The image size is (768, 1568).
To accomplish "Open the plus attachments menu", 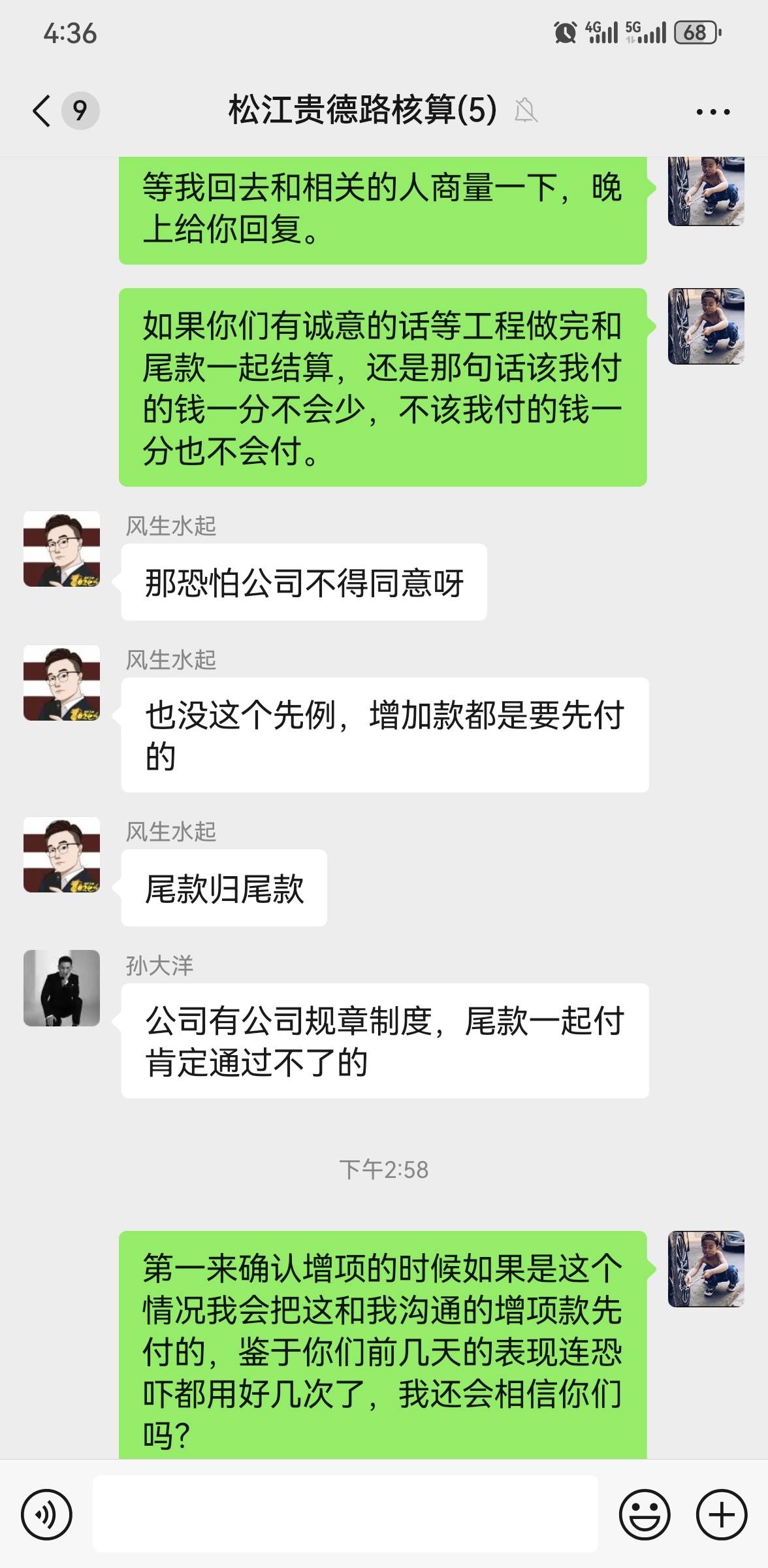I will pyautogui.click(x=721, y=1514).
